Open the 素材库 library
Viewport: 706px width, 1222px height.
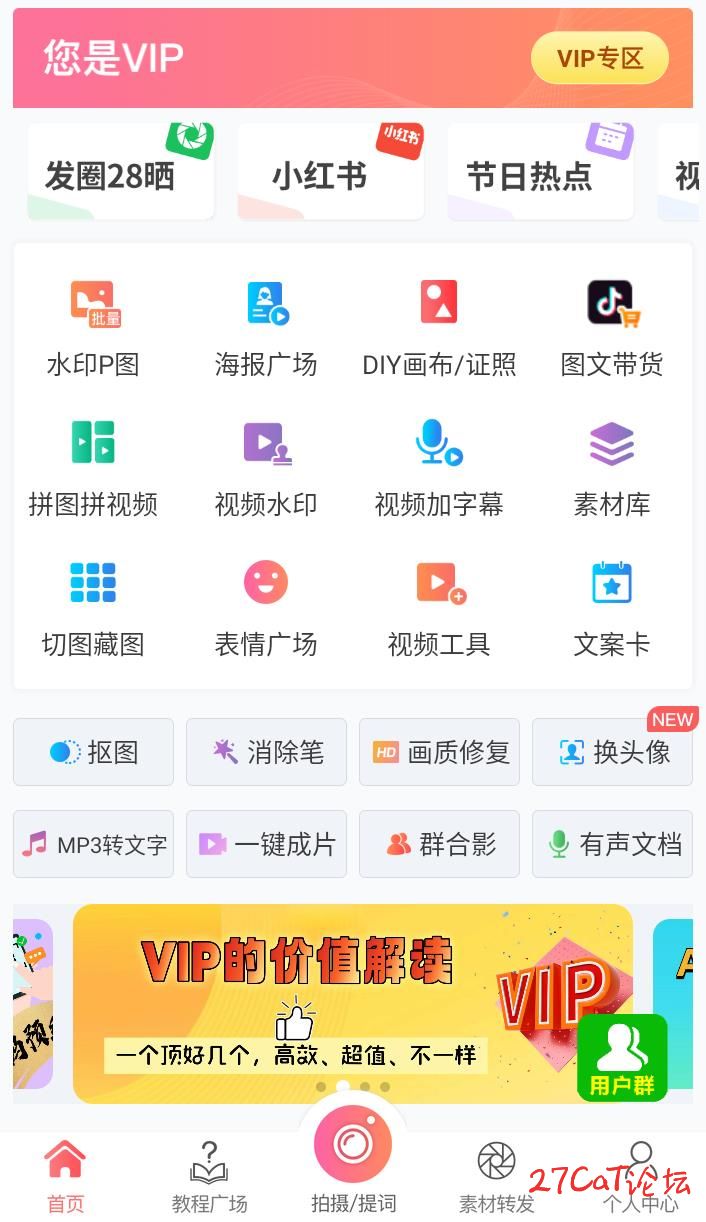[x=612, y=466]
